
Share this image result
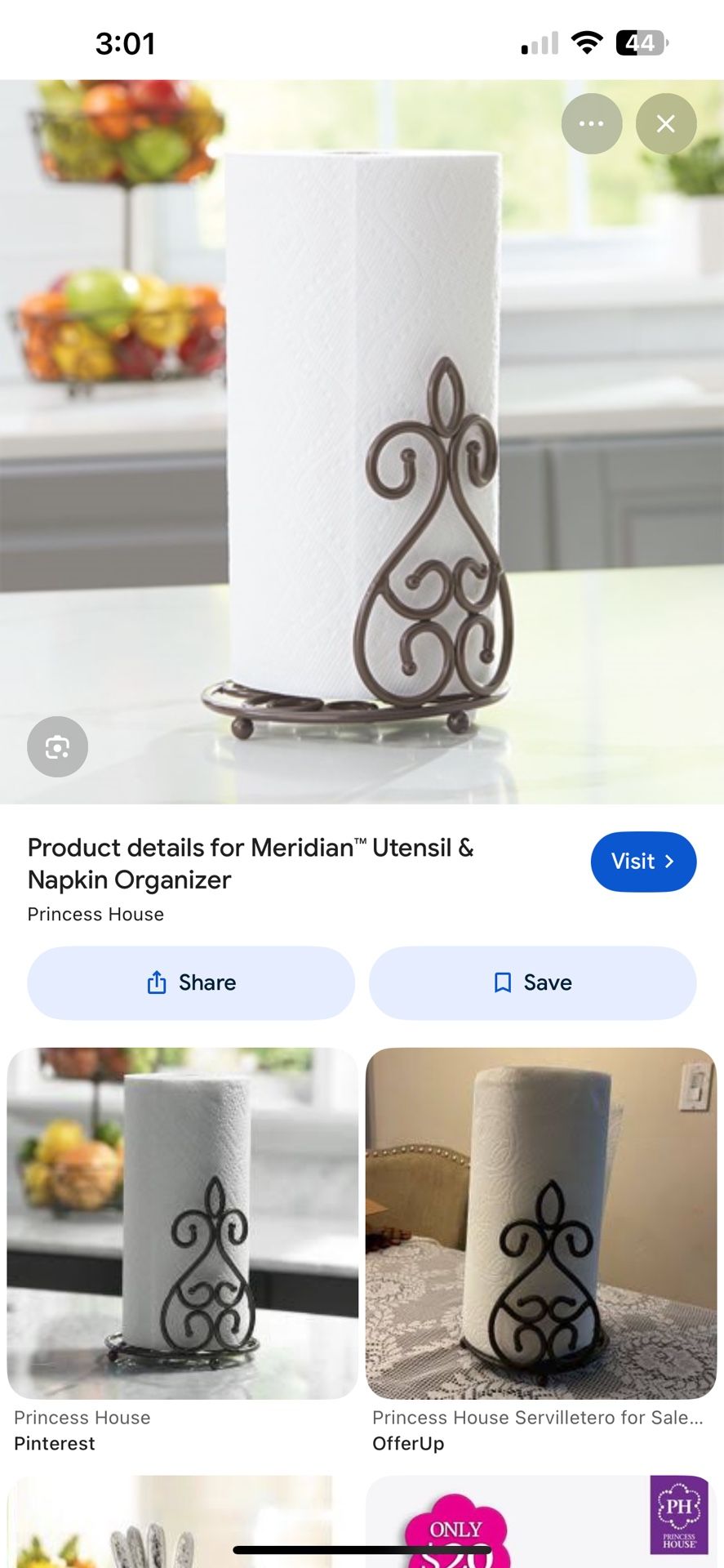tap(191, 982)
